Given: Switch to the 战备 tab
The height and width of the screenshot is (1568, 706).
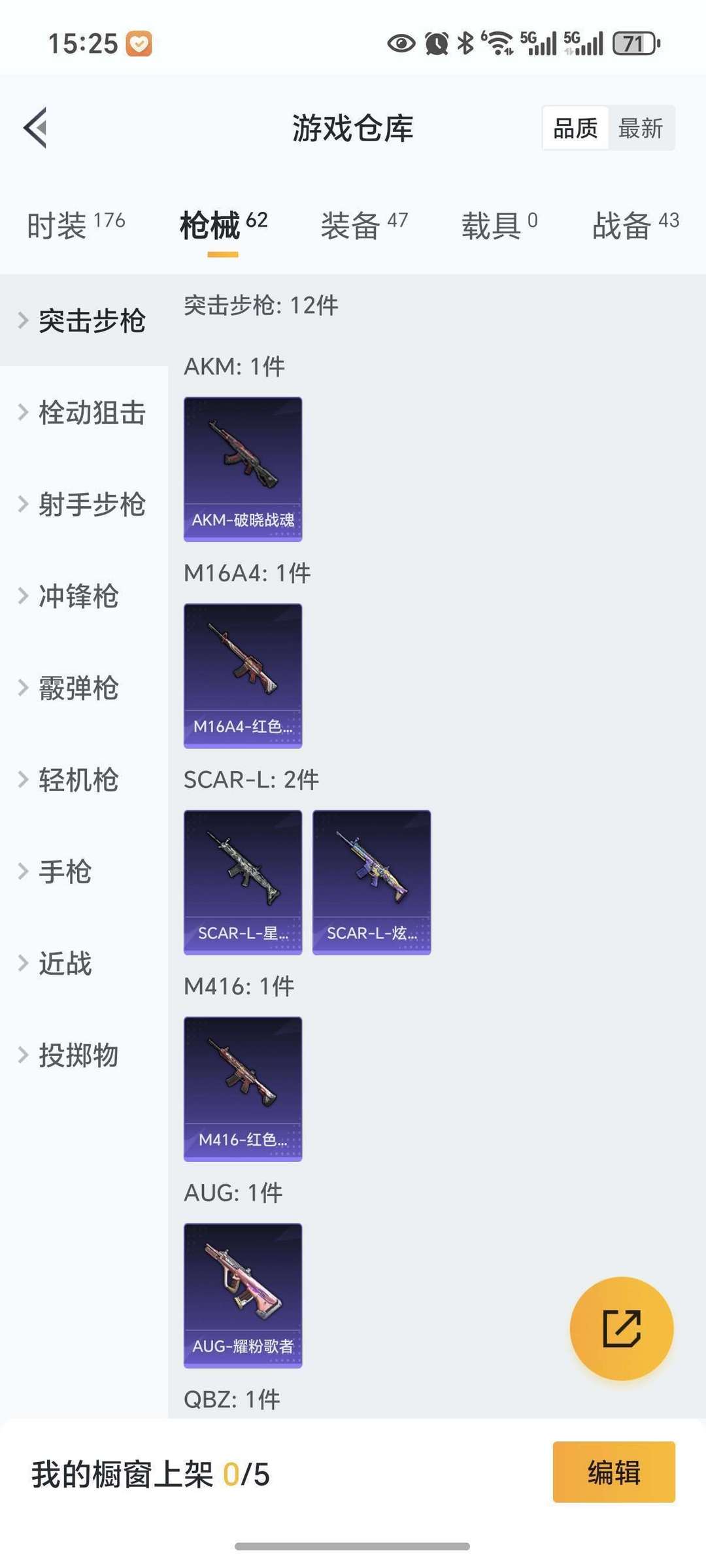Looking at the screenshot, I should tap(635, 225).
